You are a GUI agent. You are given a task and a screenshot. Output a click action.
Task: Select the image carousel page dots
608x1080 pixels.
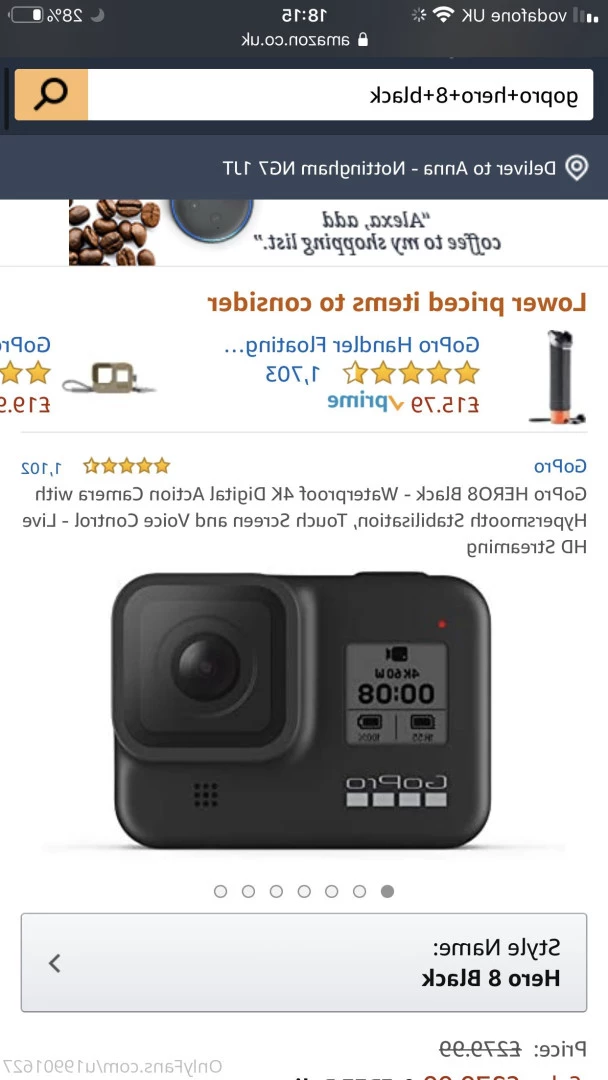303,891
